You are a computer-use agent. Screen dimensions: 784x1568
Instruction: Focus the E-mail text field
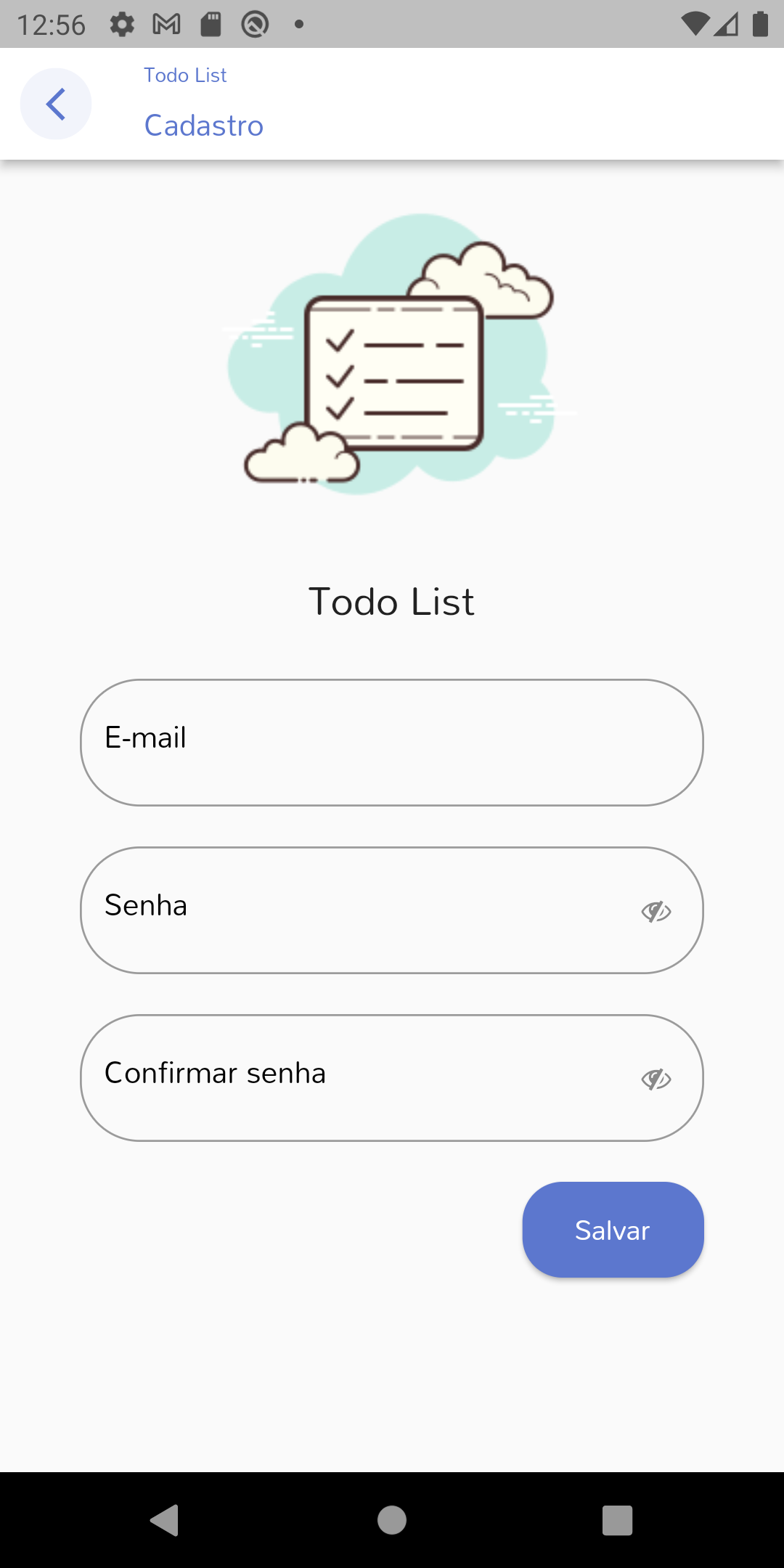tap(392, 743)
